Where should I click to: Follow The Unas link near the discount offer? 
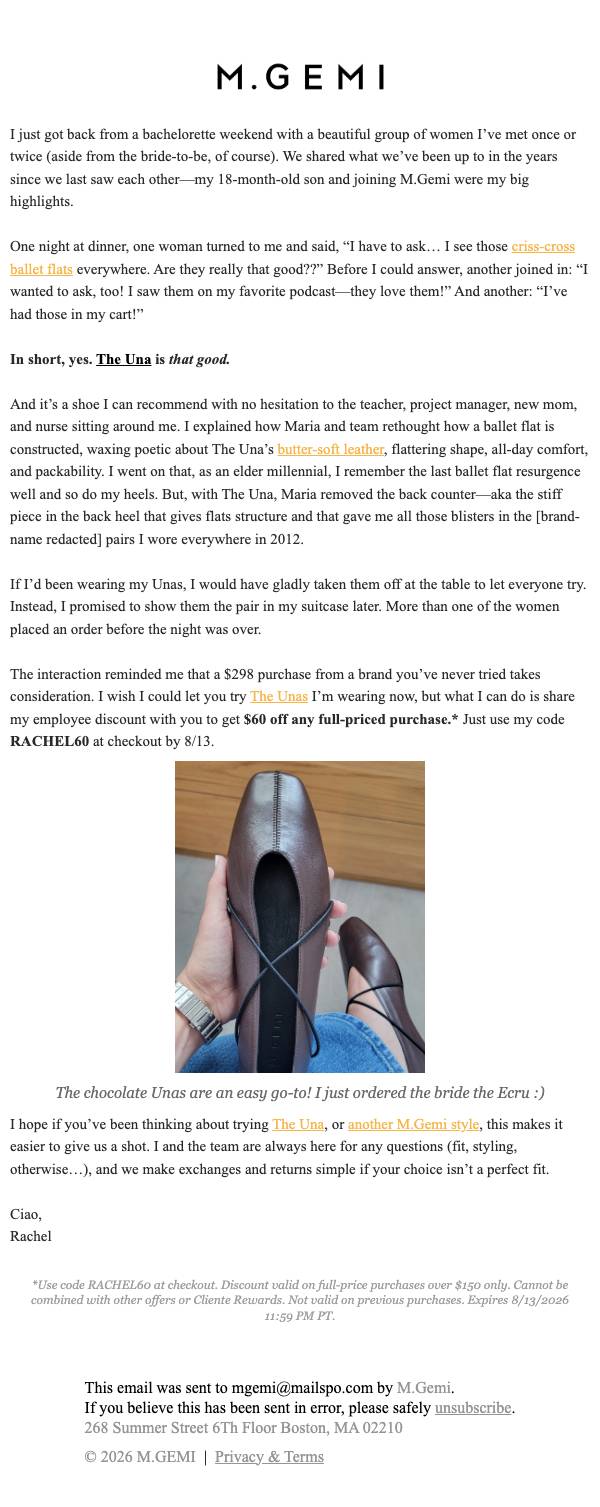(x=278, y=696)
